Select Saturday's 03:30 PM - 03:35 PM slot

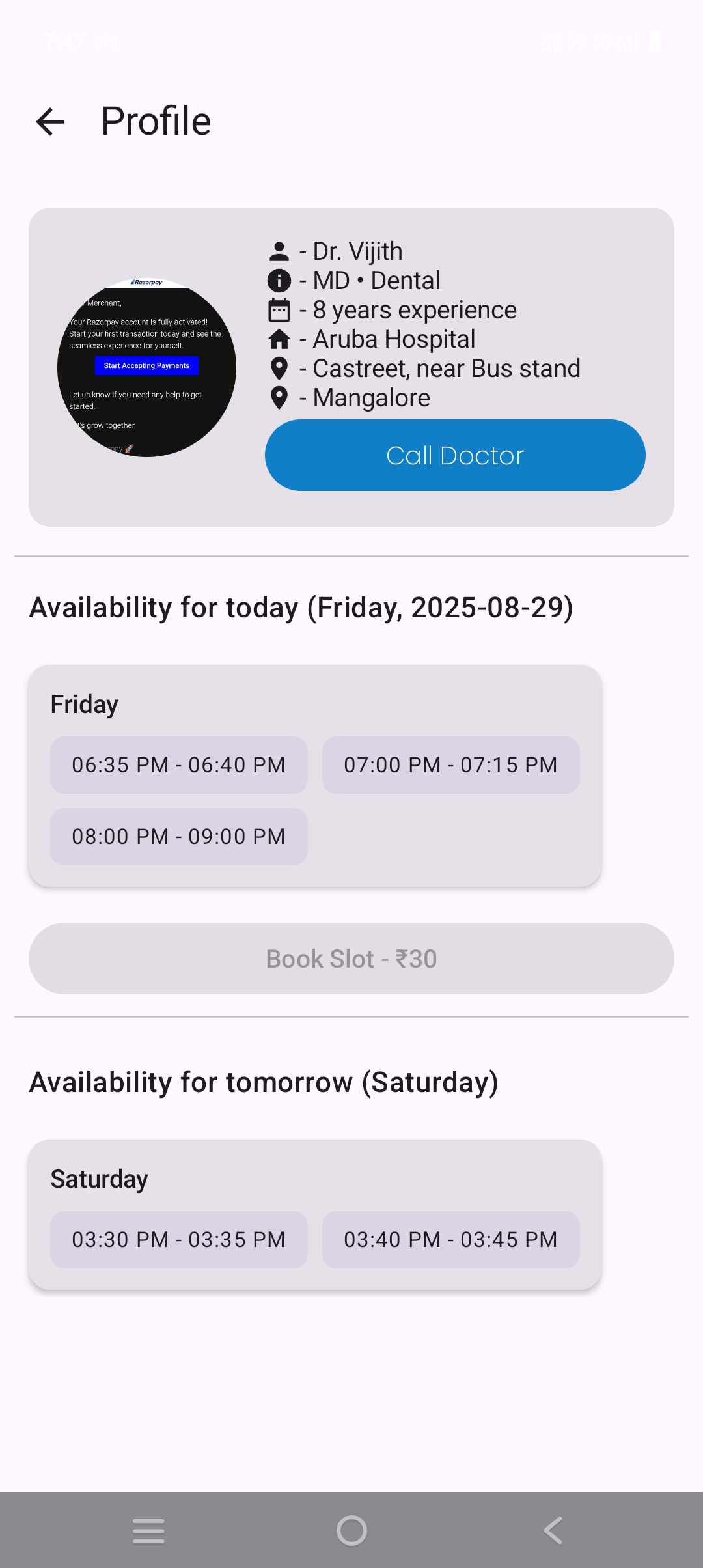point(178,1239)
